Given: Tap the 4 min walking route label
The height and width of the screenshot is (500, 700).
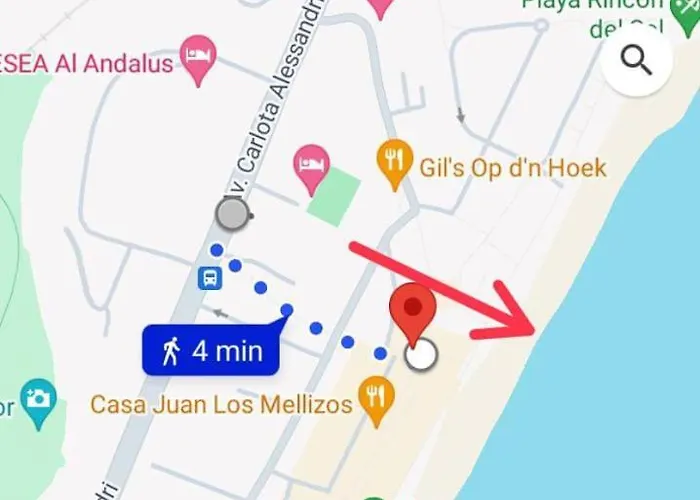Looking at the screenshot, I should 210,351.
